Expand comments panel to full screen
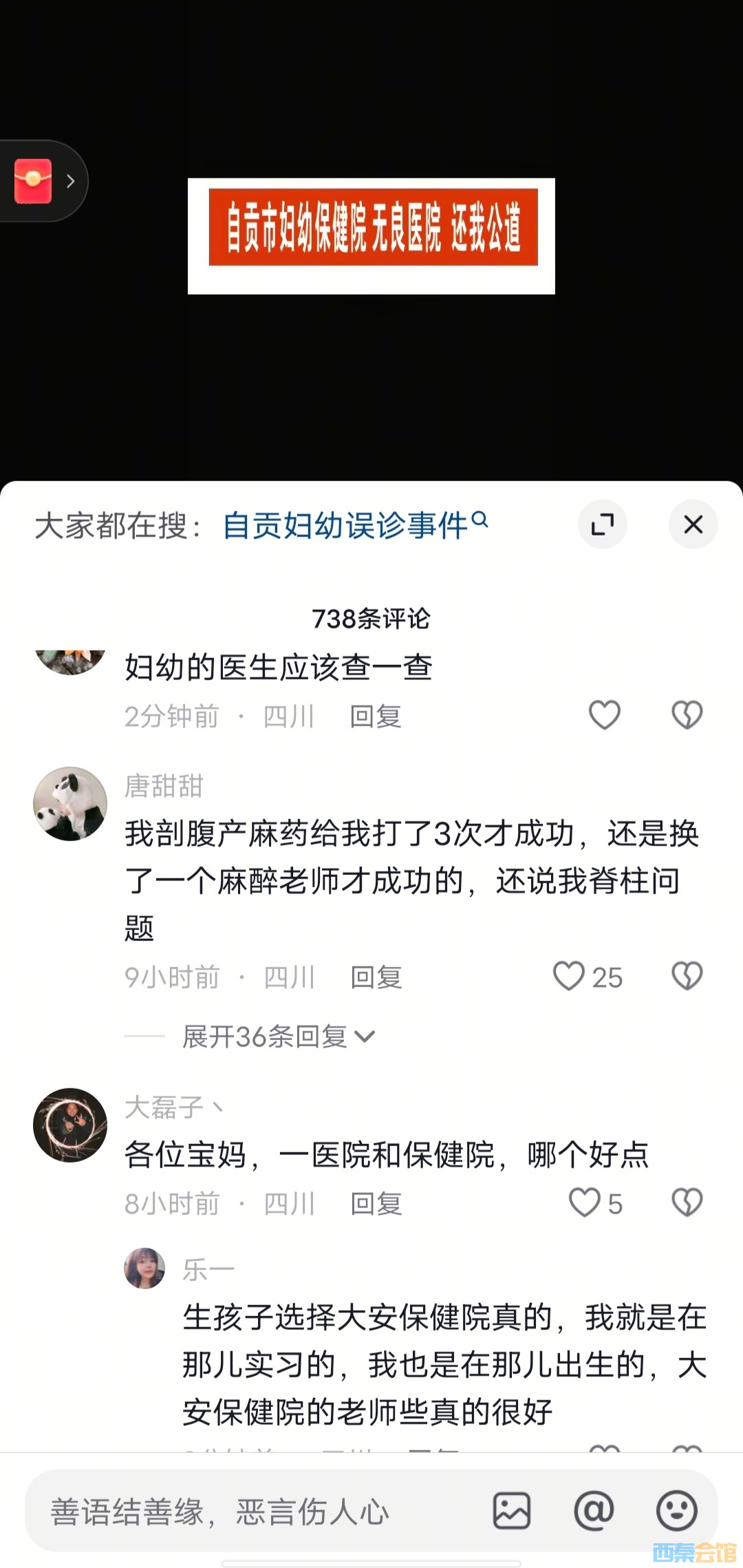The width and height of the screenshot is (743, 1568). point(602,525)
